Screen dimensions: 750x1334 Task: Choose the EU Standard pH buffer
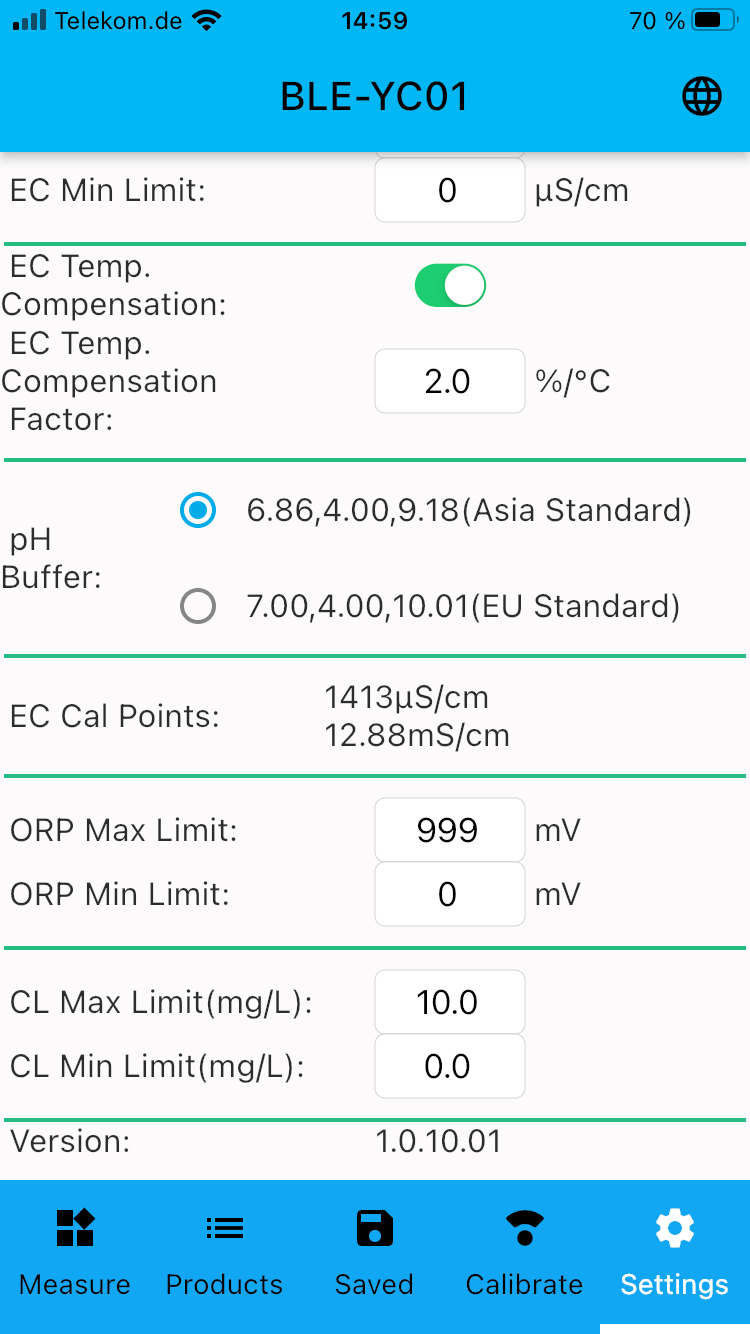198,606
